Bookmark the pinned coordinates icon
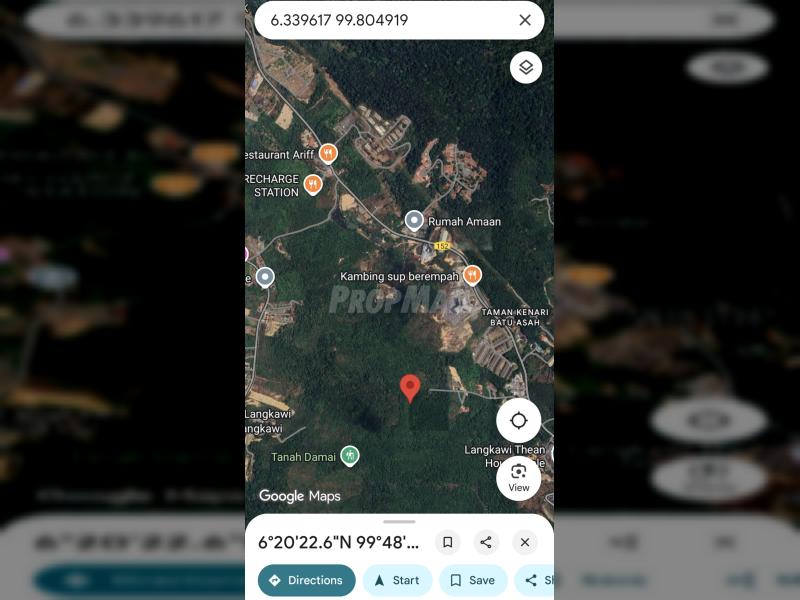800x600 pixels. click(x=448, y=542)
